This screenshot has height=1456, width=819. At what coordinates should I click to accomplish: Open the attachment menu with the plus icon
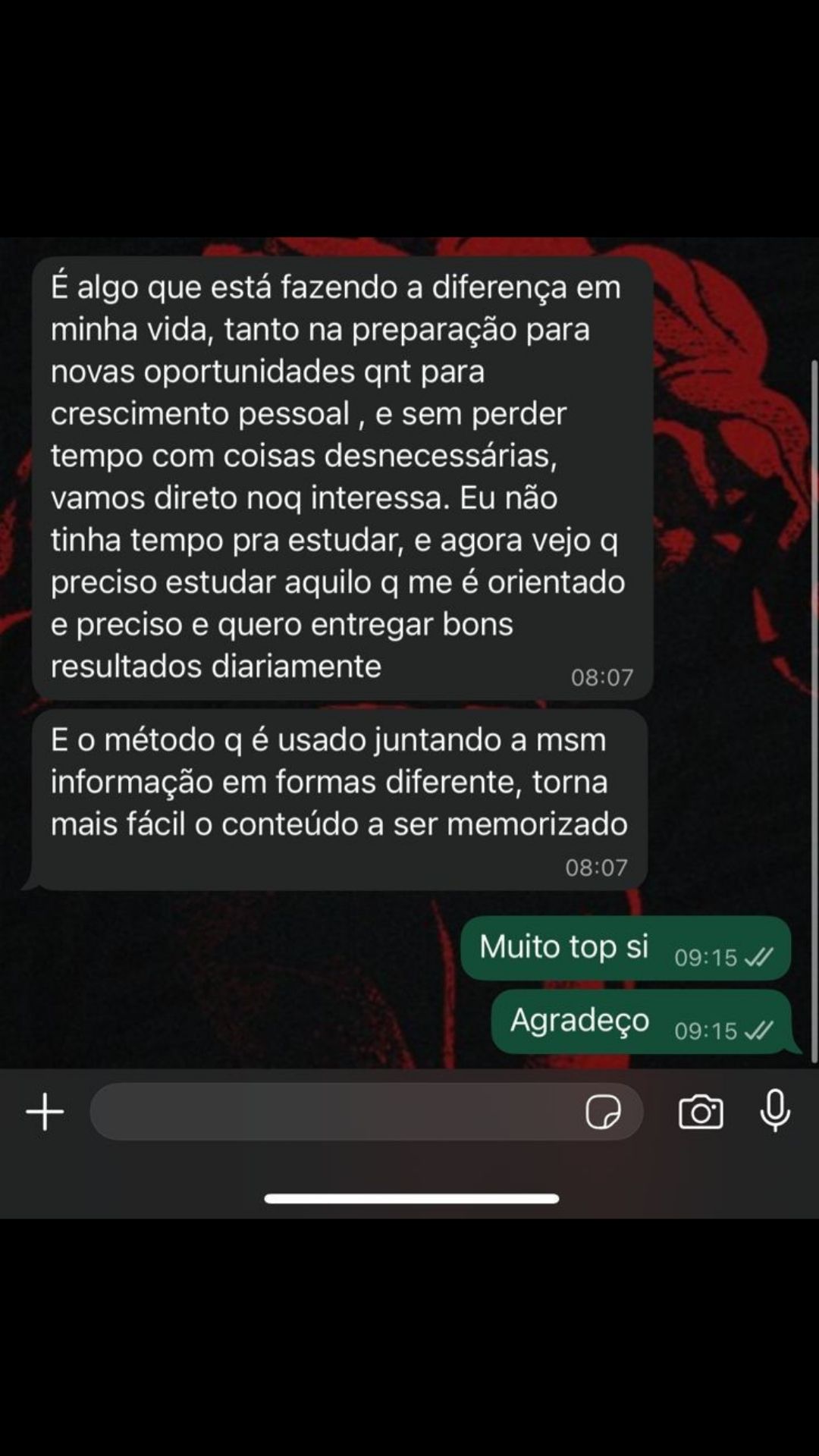point(43,1112)
